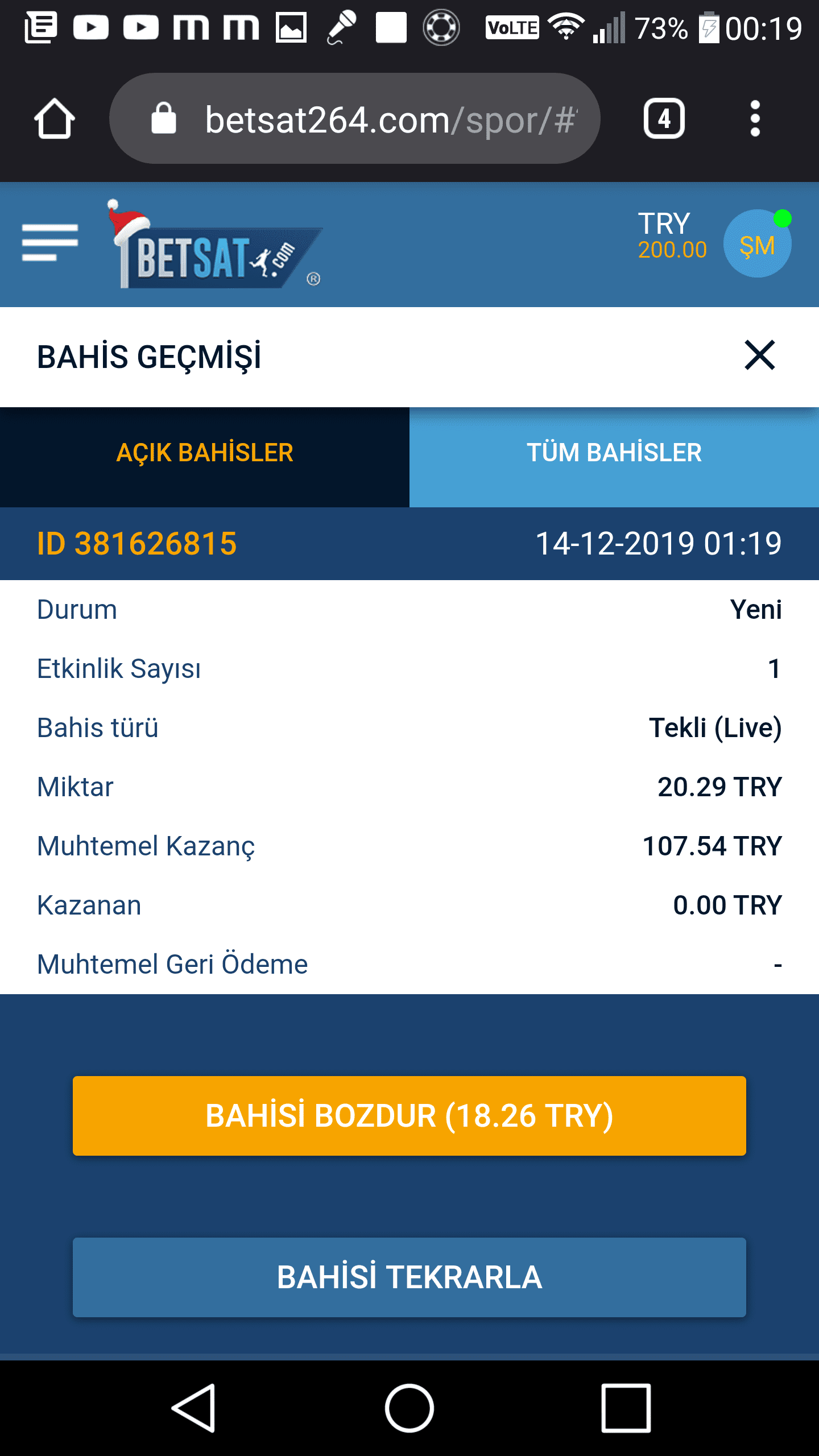Open the hamburger menu

49,243
